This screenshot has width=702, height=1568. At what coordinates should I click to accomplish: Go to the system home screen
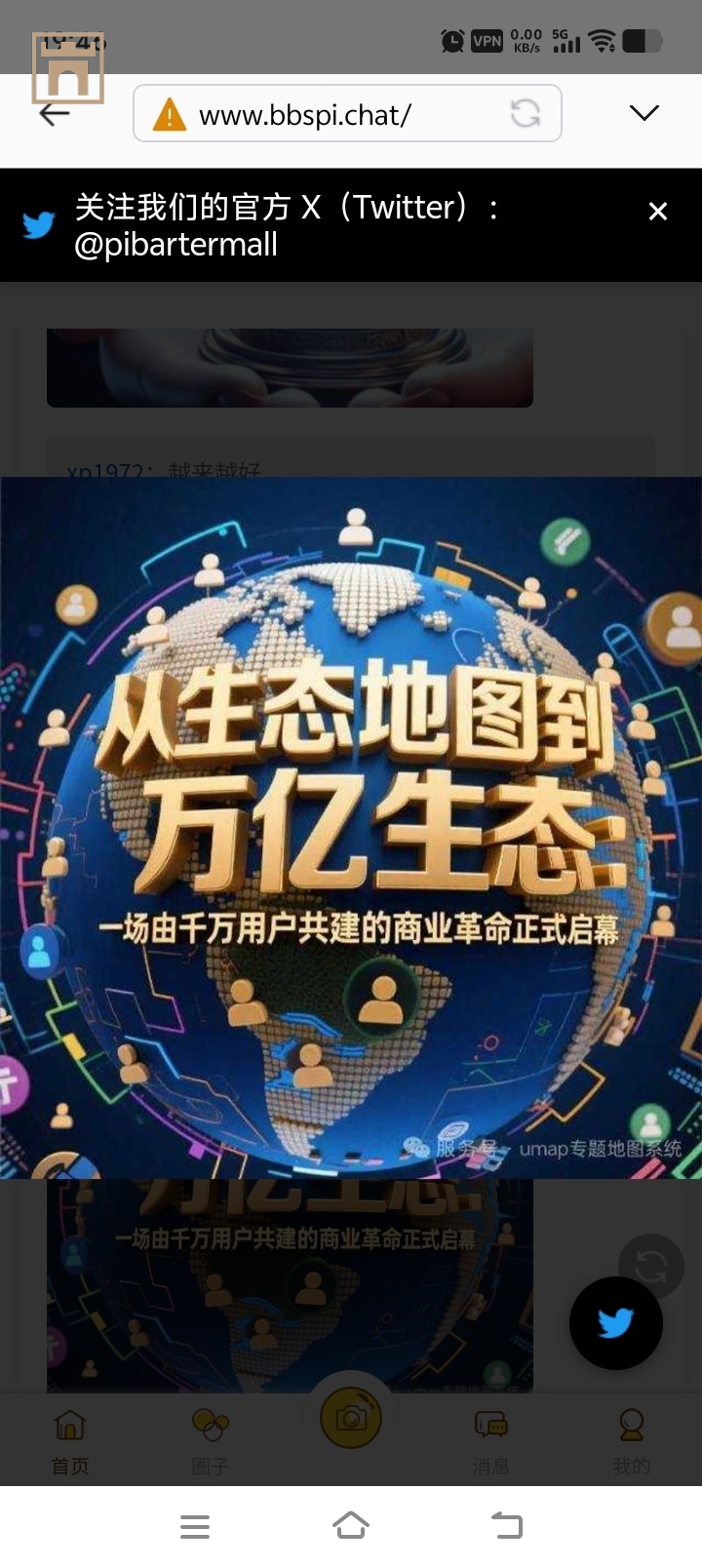(x=351, y=1525)
